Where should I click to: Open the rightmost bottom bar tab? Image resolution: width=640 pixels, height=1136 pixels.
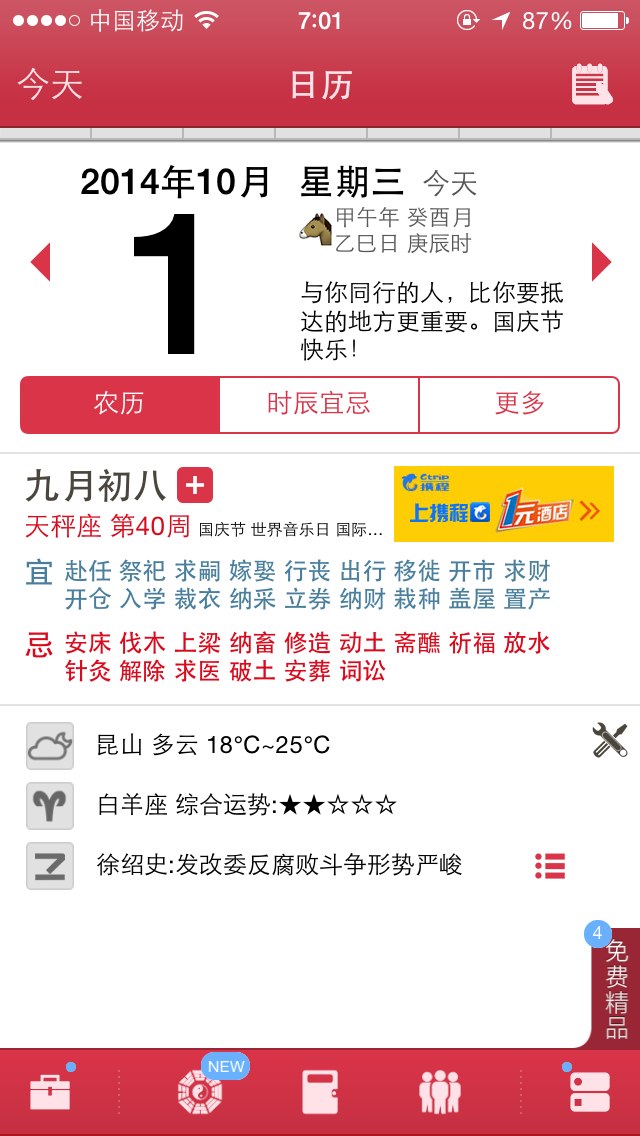coord(589,1092)
